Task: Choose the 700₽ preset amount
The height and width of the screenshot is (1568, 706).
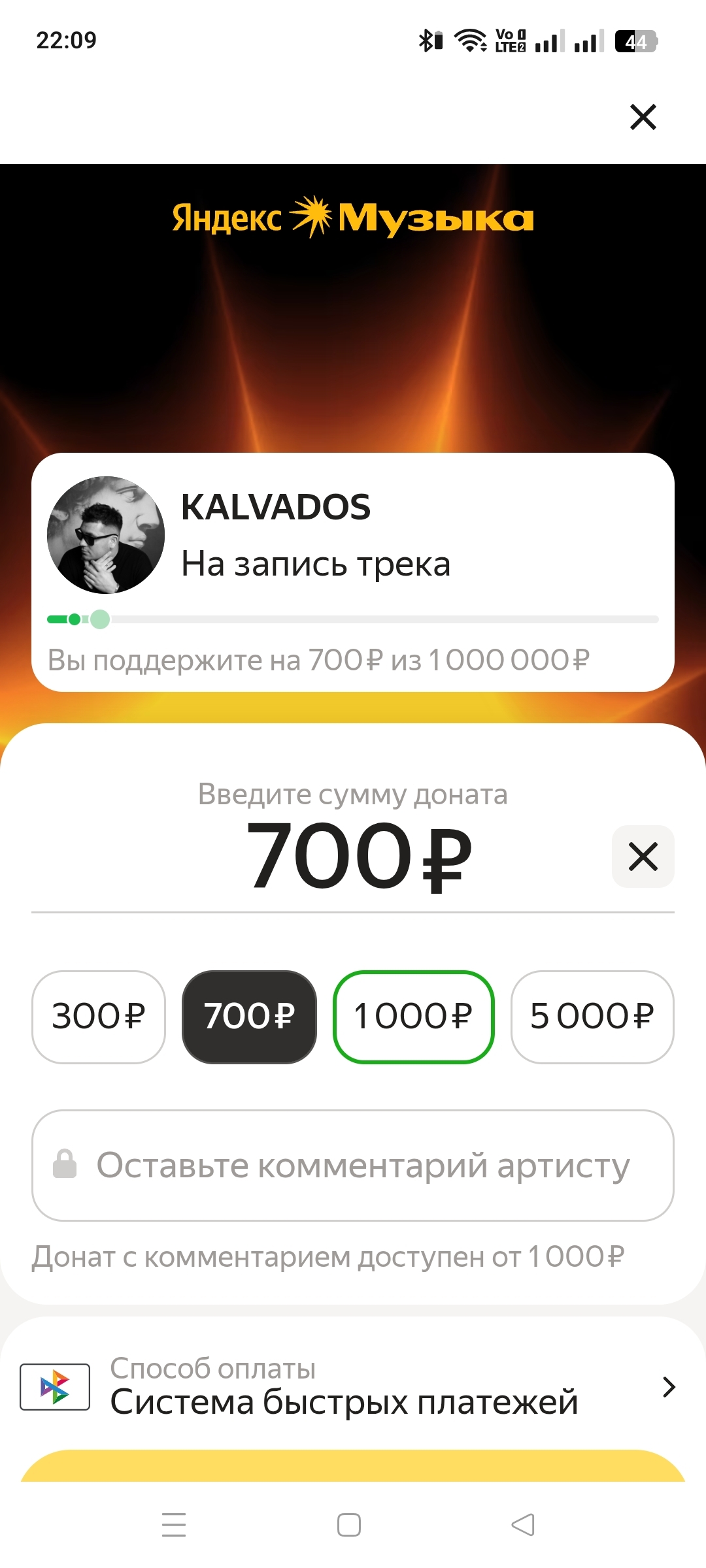Action: pos(249,1017)
